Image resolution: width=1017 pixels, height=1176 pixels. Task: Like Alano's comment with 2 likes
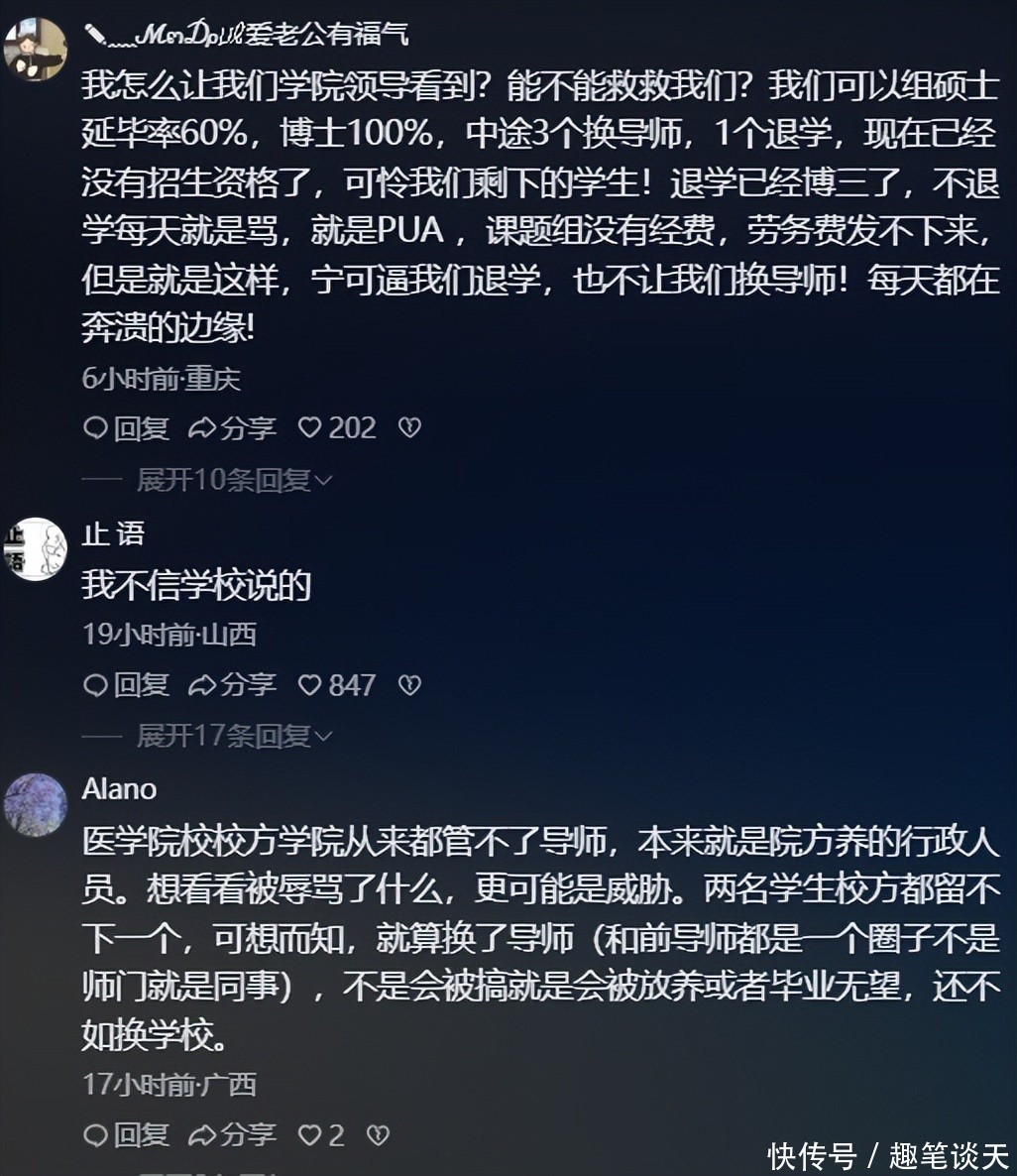[321, 1135]
